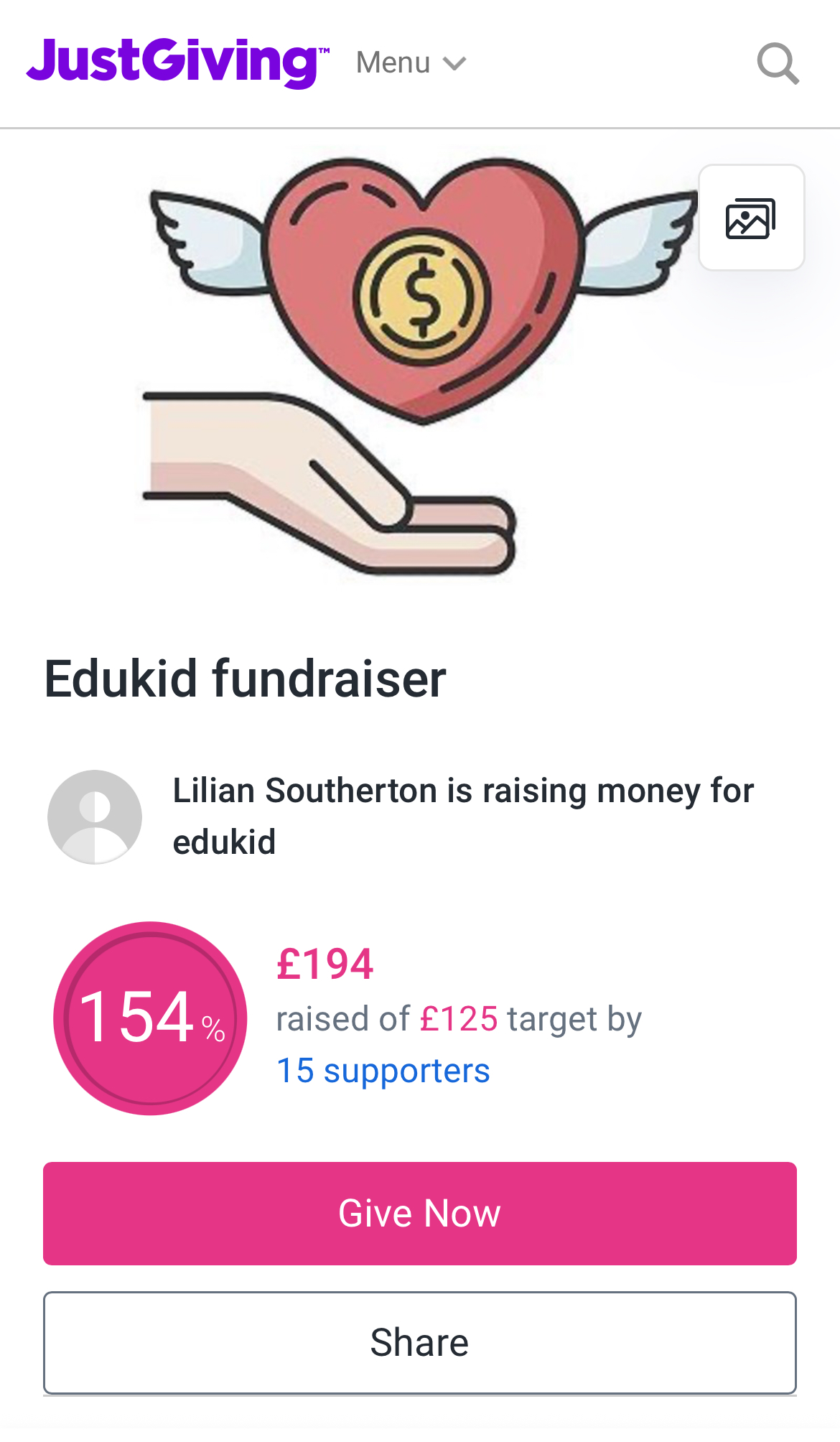Screen dimensions: 840x1442
Task: Click the Menu text label
Action: point(392,63)
